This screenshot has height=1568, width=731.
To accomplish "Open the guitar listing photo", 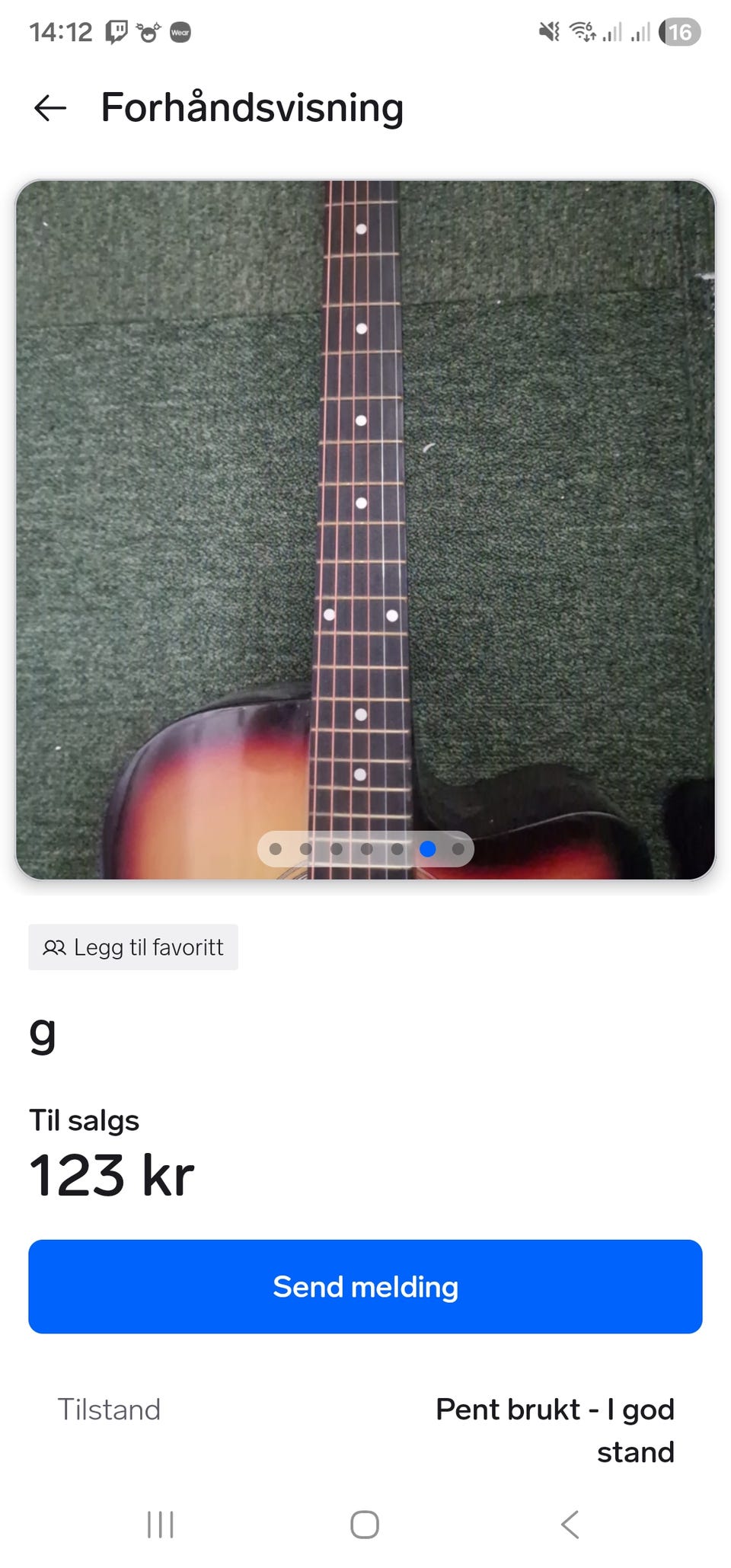I will click(365, 530).
